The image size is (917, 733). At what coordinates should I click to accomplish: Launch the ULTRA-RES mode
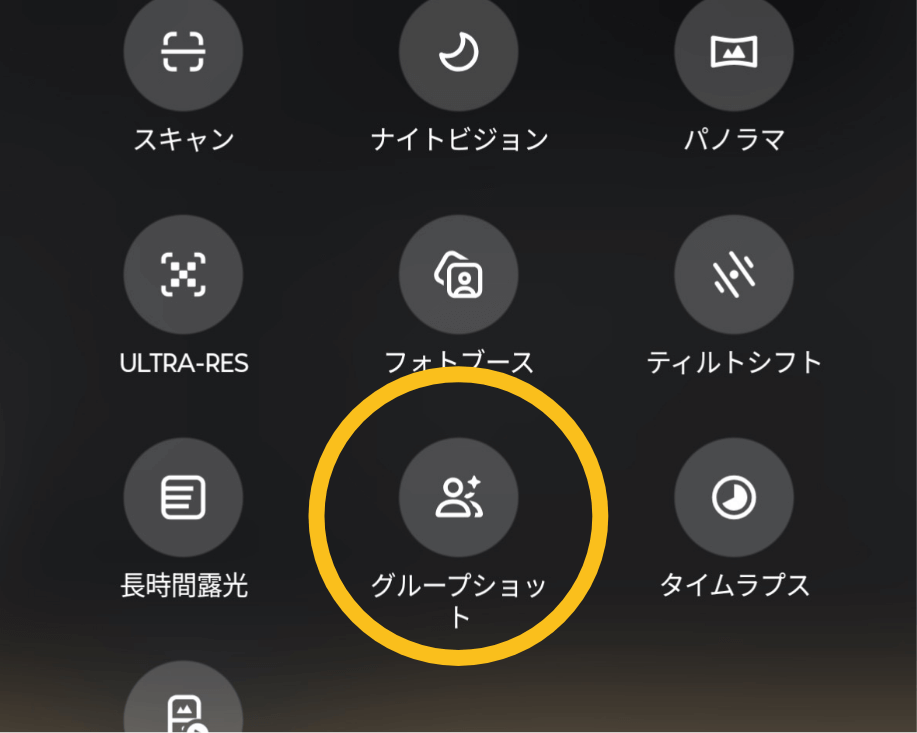point(183,274)
